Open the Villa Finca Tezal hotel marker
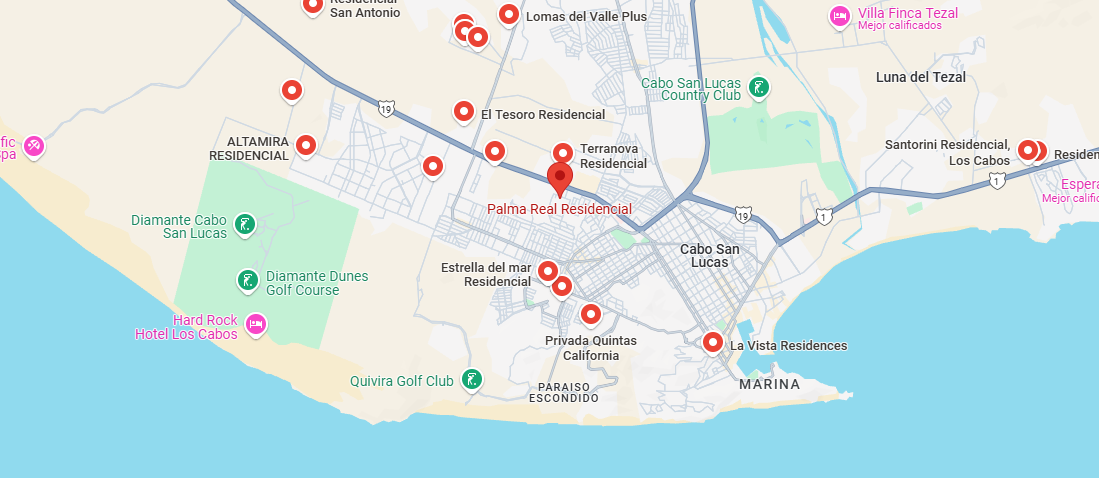1099x478 pixels. point(840,16)
